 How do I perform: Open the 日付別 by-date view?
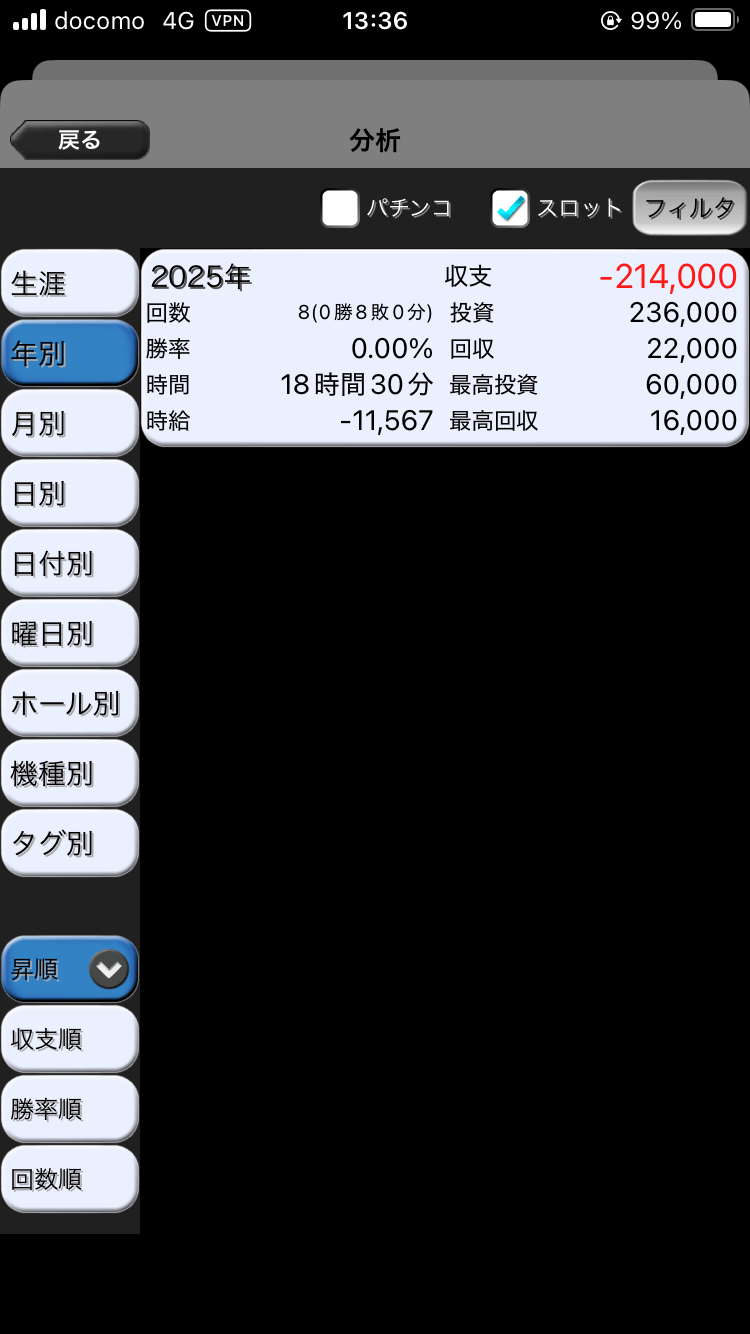(69, 564)
